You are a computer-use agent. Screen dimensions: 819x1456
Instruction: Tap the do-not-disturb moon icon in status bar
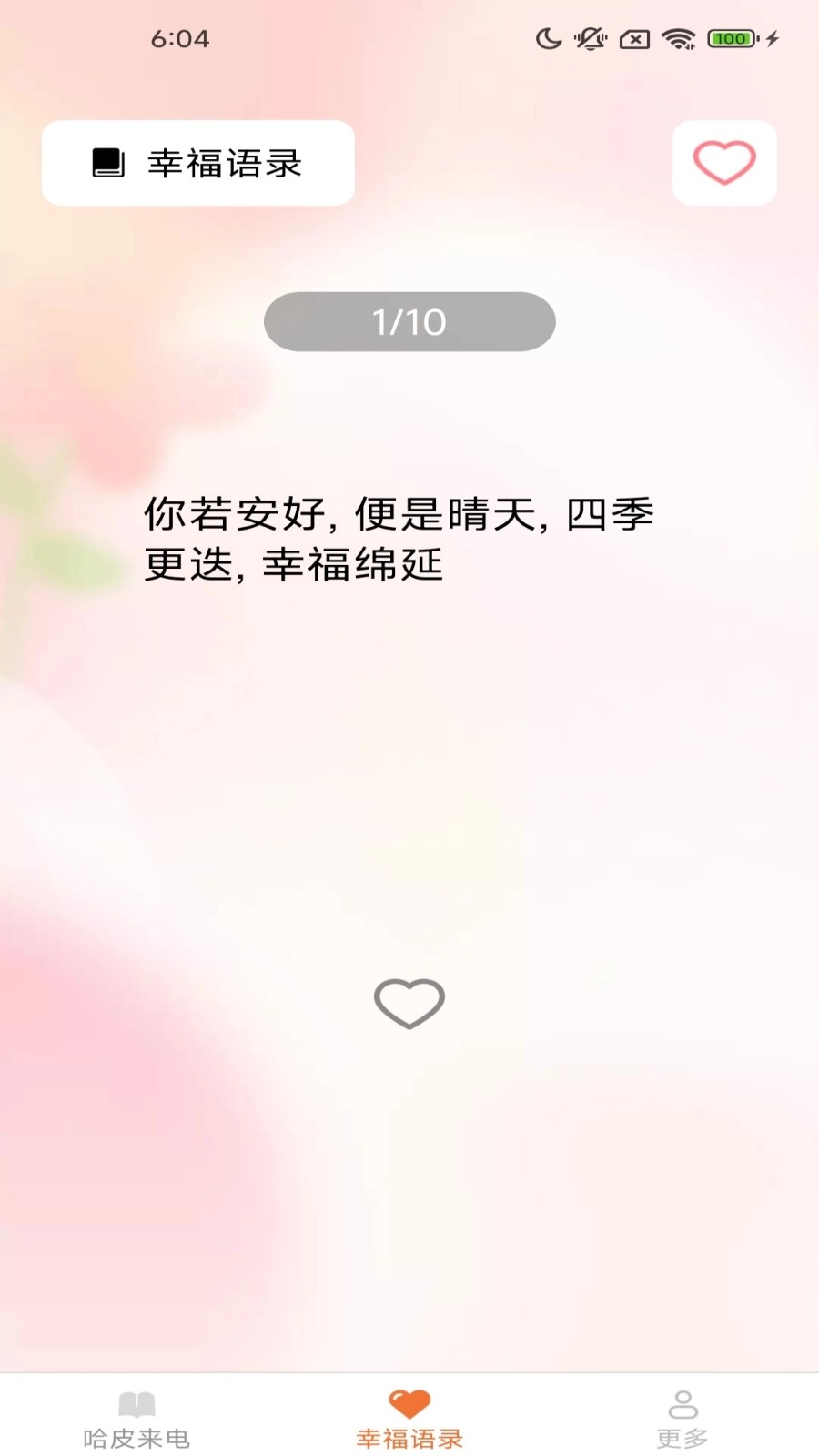pyautogui.click(x=547, y=39)
